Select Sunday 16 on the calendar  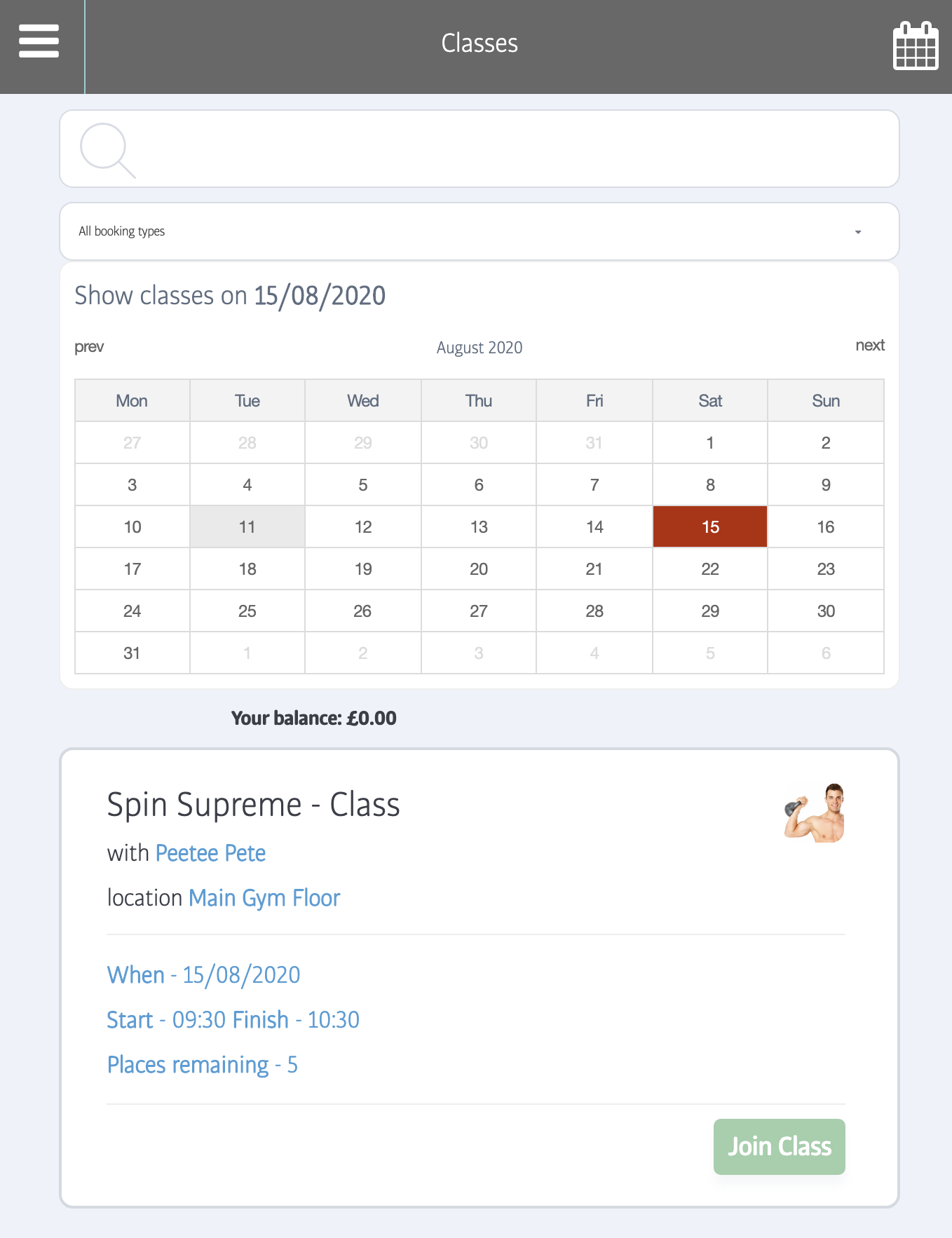point(825,527)
